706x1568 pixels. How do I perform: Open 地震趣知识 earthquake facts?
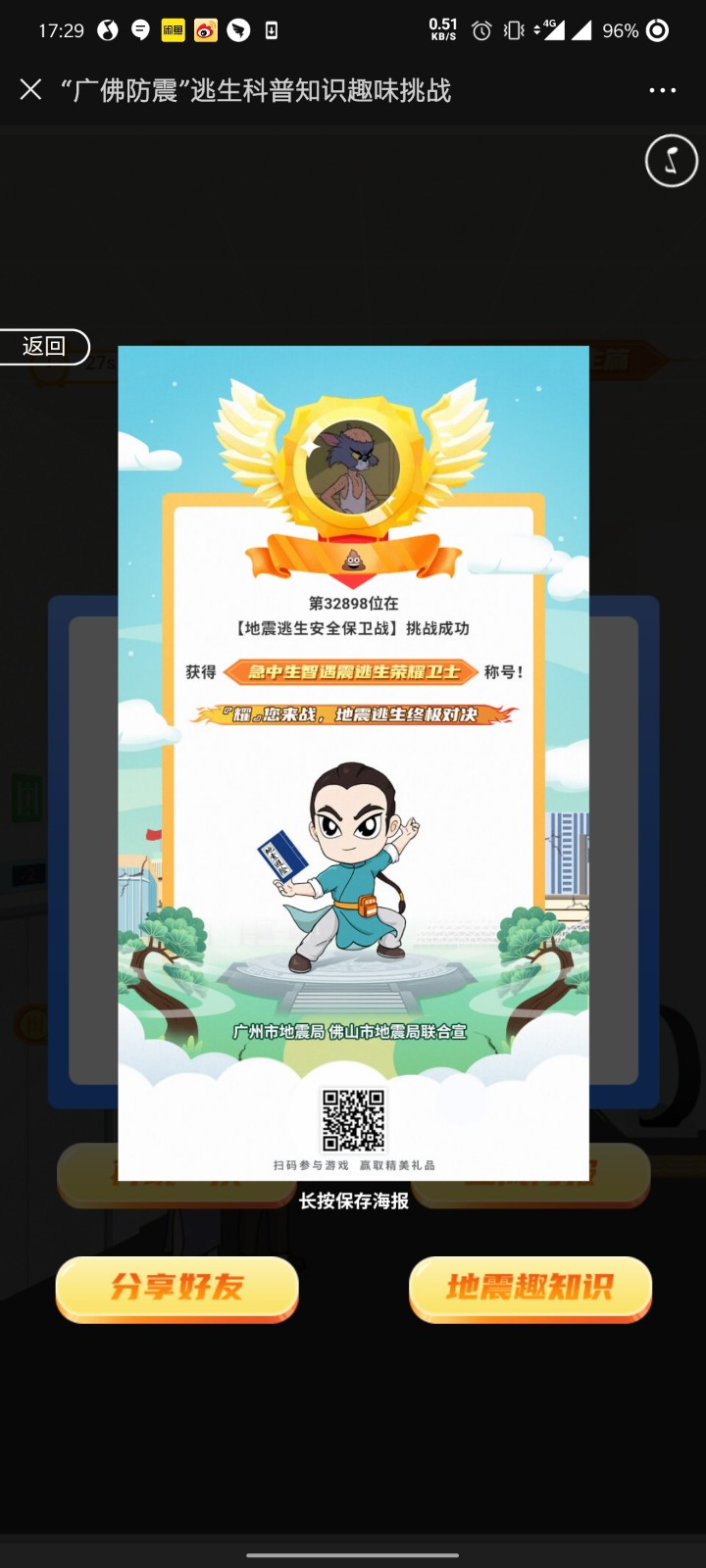pyautogui.click(x=529, y=1288)
